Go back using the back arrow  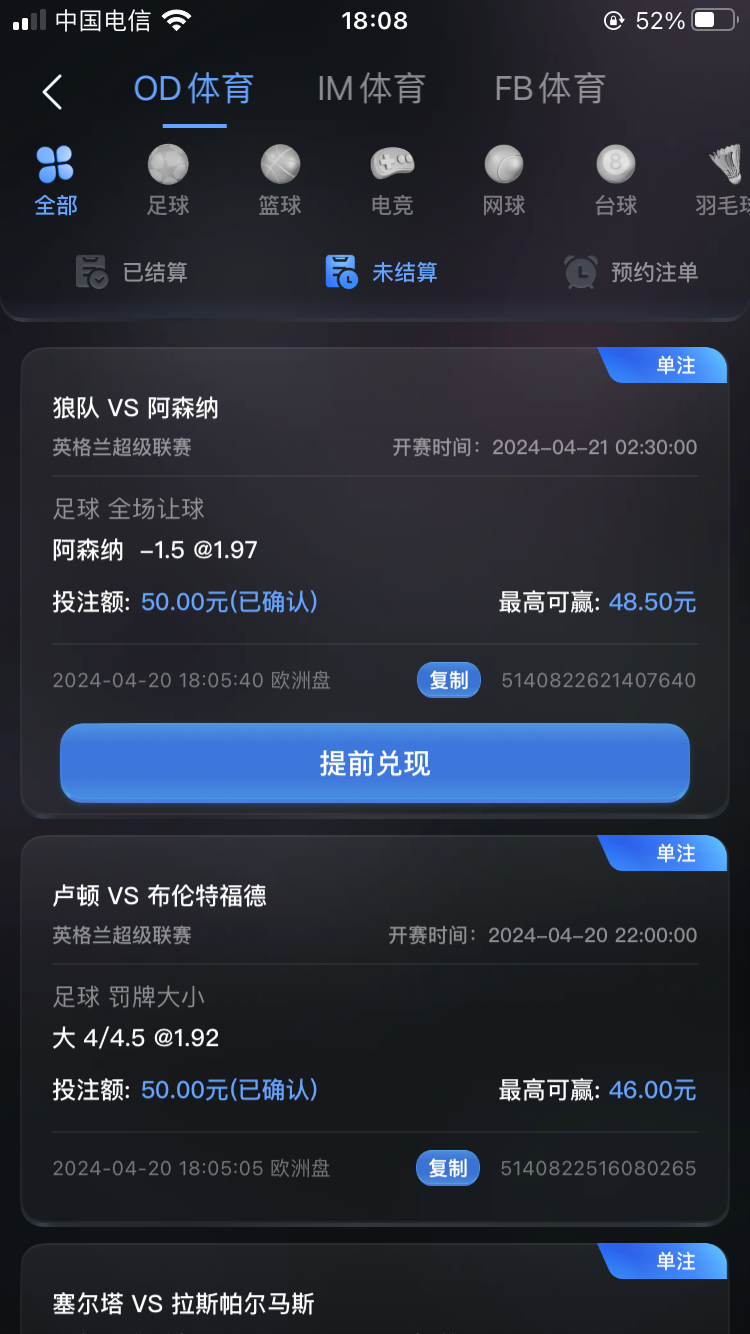tap(52, 92)
